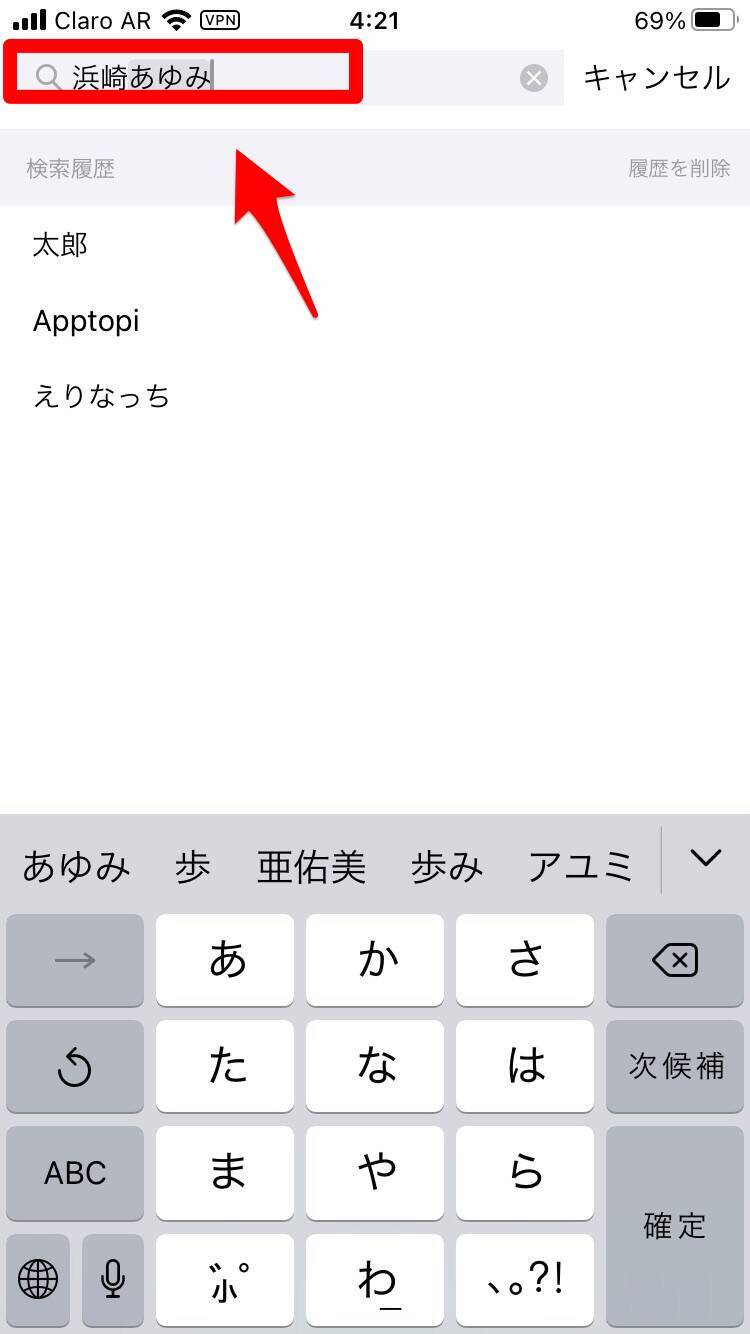Cancel the search with キャンセル
Screen dimensions: 750x1334
(656, 78)
